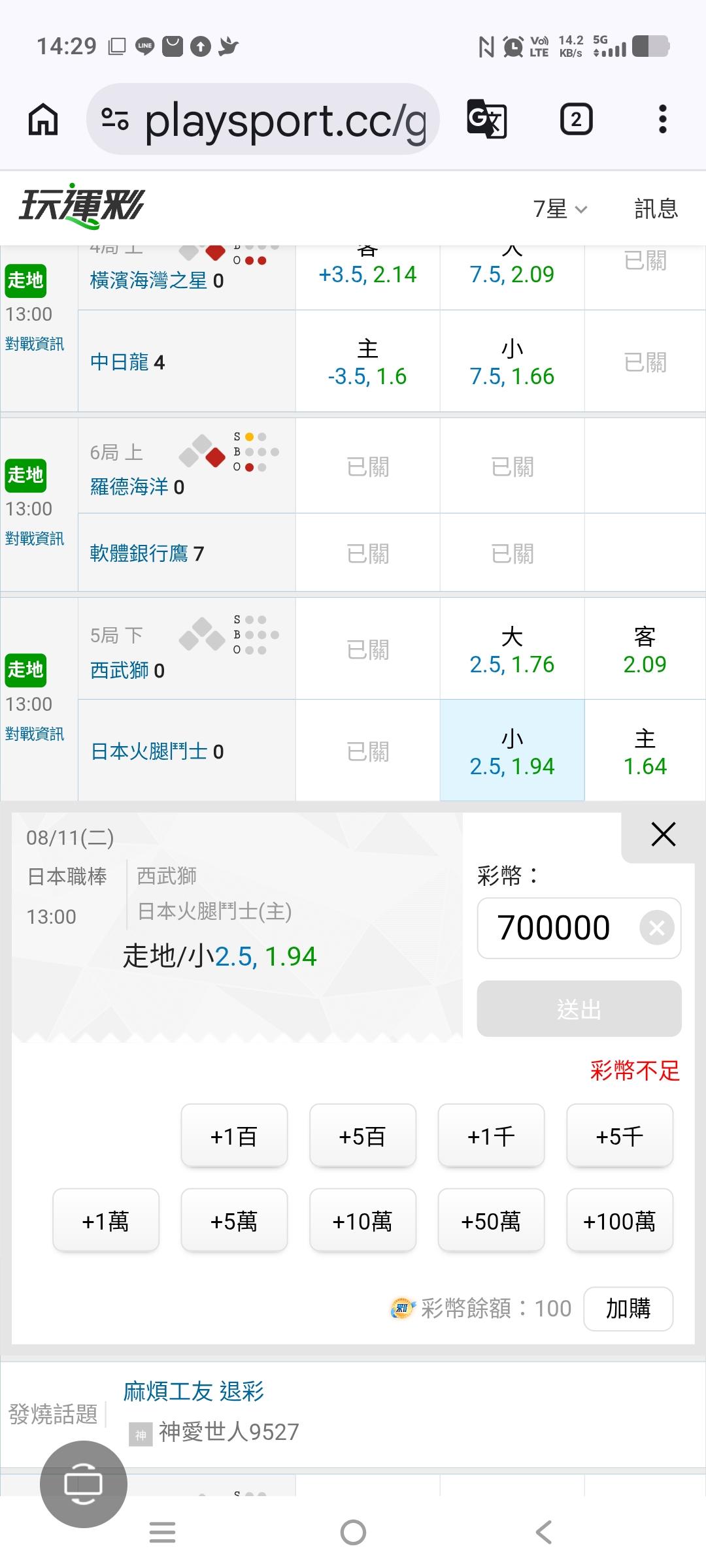Open the browser tab switcher
Image resolution: width=706 pixels, height=1568 pixels.
pos(577,120)
